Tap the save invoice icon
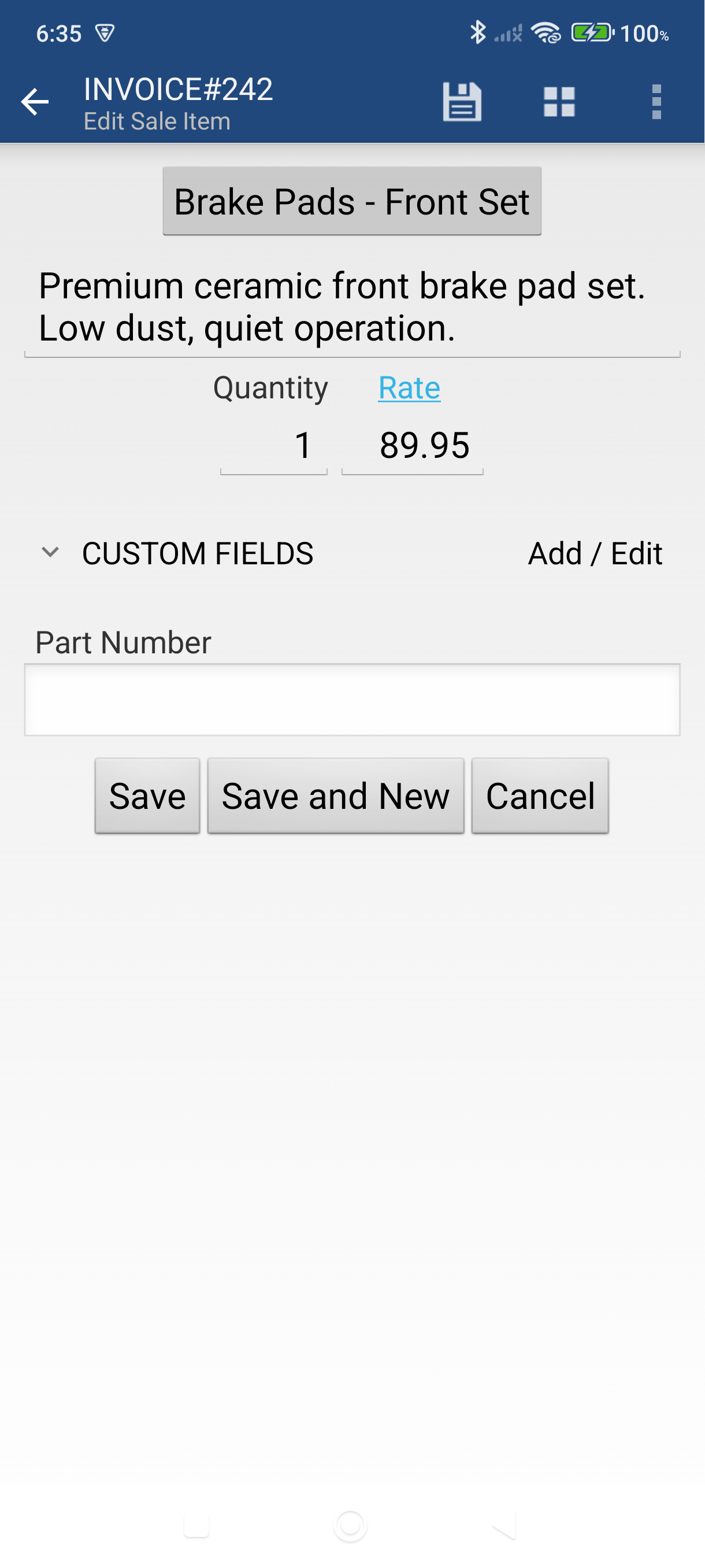The height and width of the screenshot is (1568, 705). coord(462,102)
